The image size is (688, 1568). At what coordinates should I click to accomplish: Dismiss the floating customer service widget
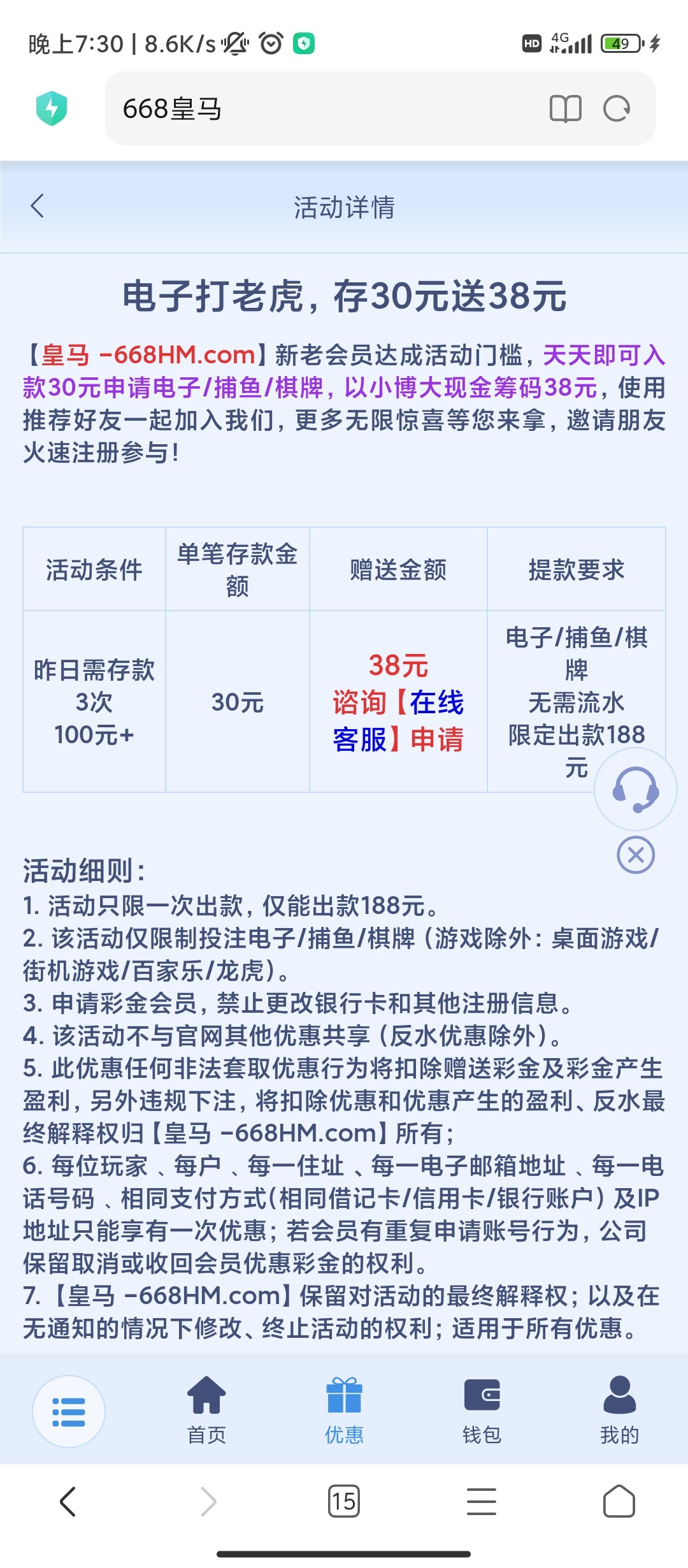(x=635, y=855)
